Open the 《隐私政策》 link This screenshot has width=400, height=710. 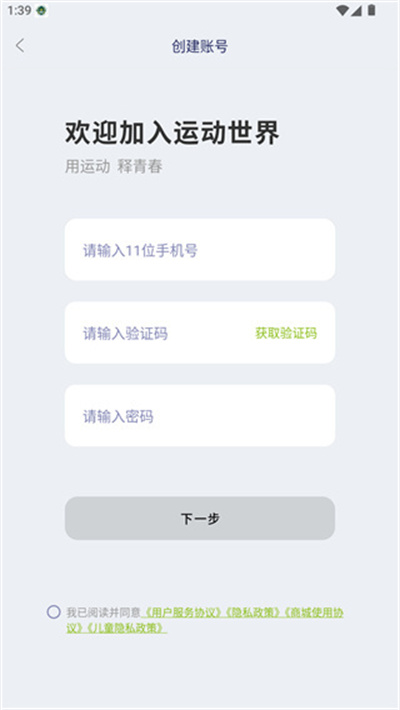point(252,613)
